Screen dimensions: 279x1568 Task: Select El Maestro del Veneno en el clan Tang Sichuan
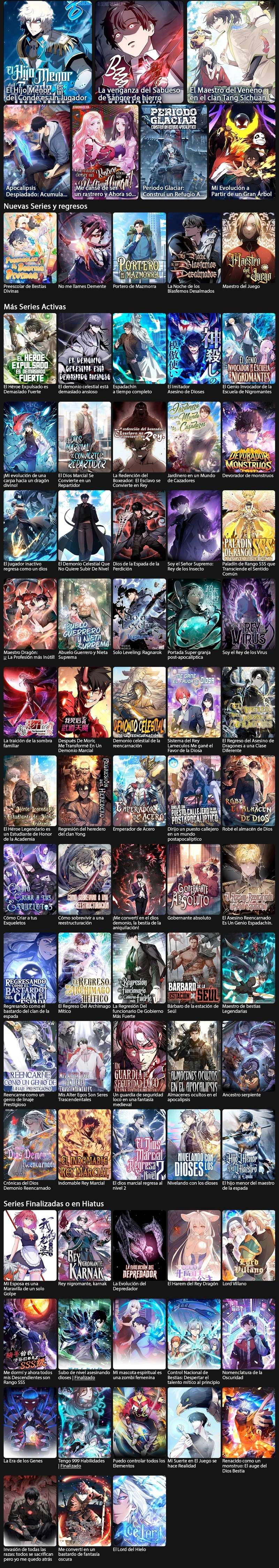(232, 52)
